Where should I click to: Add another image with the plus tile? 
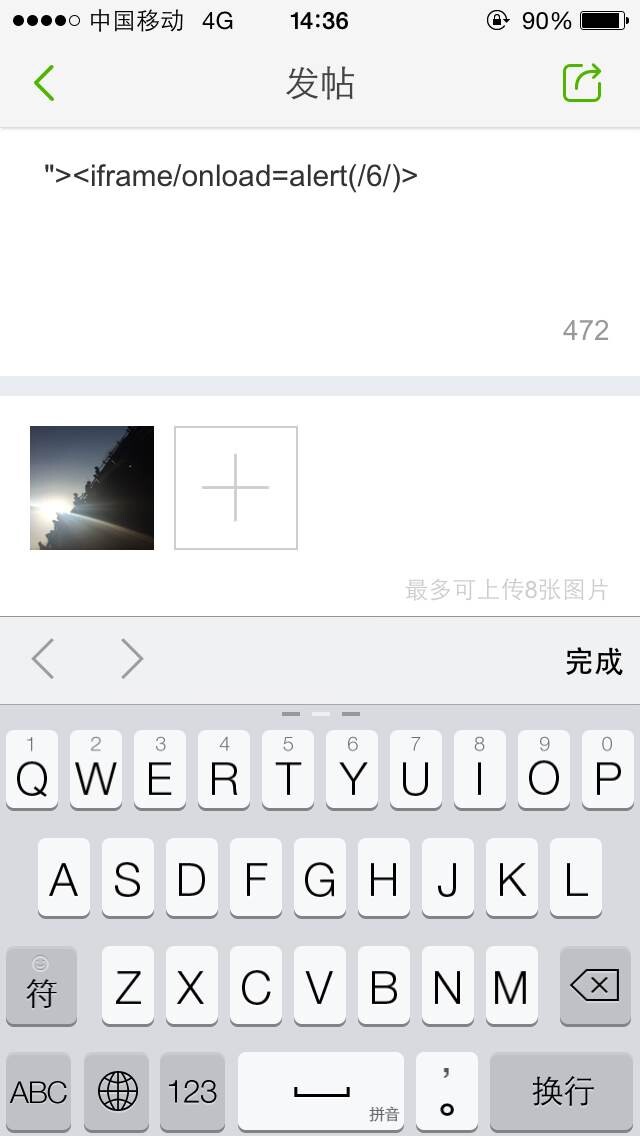[x=236, y=488]
